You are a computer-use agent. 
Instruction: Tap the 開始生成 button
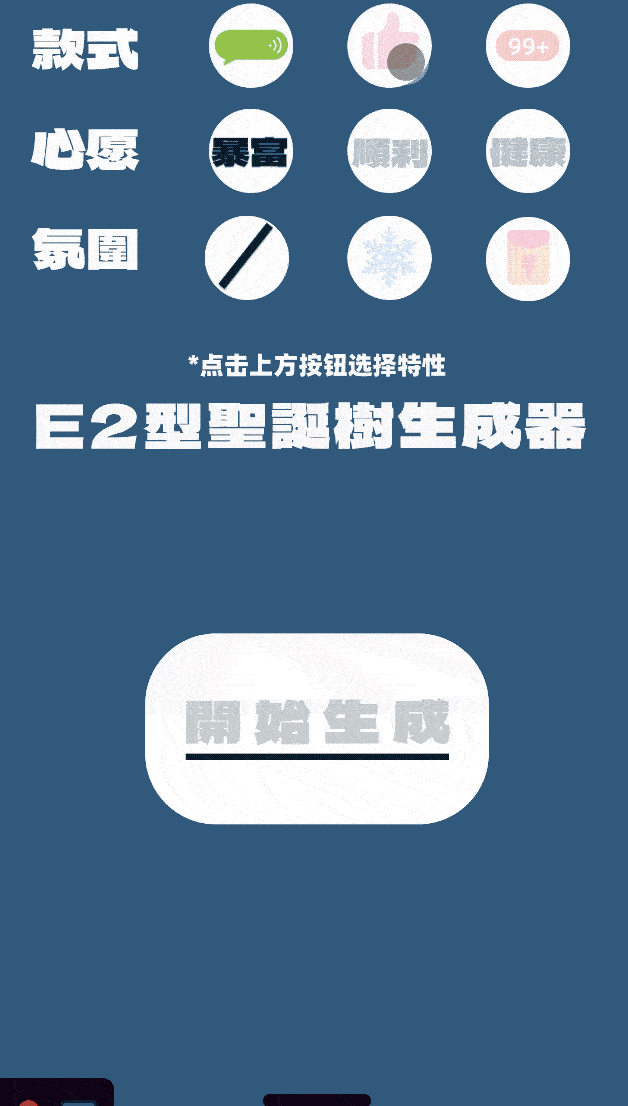(x=317, y=728)
